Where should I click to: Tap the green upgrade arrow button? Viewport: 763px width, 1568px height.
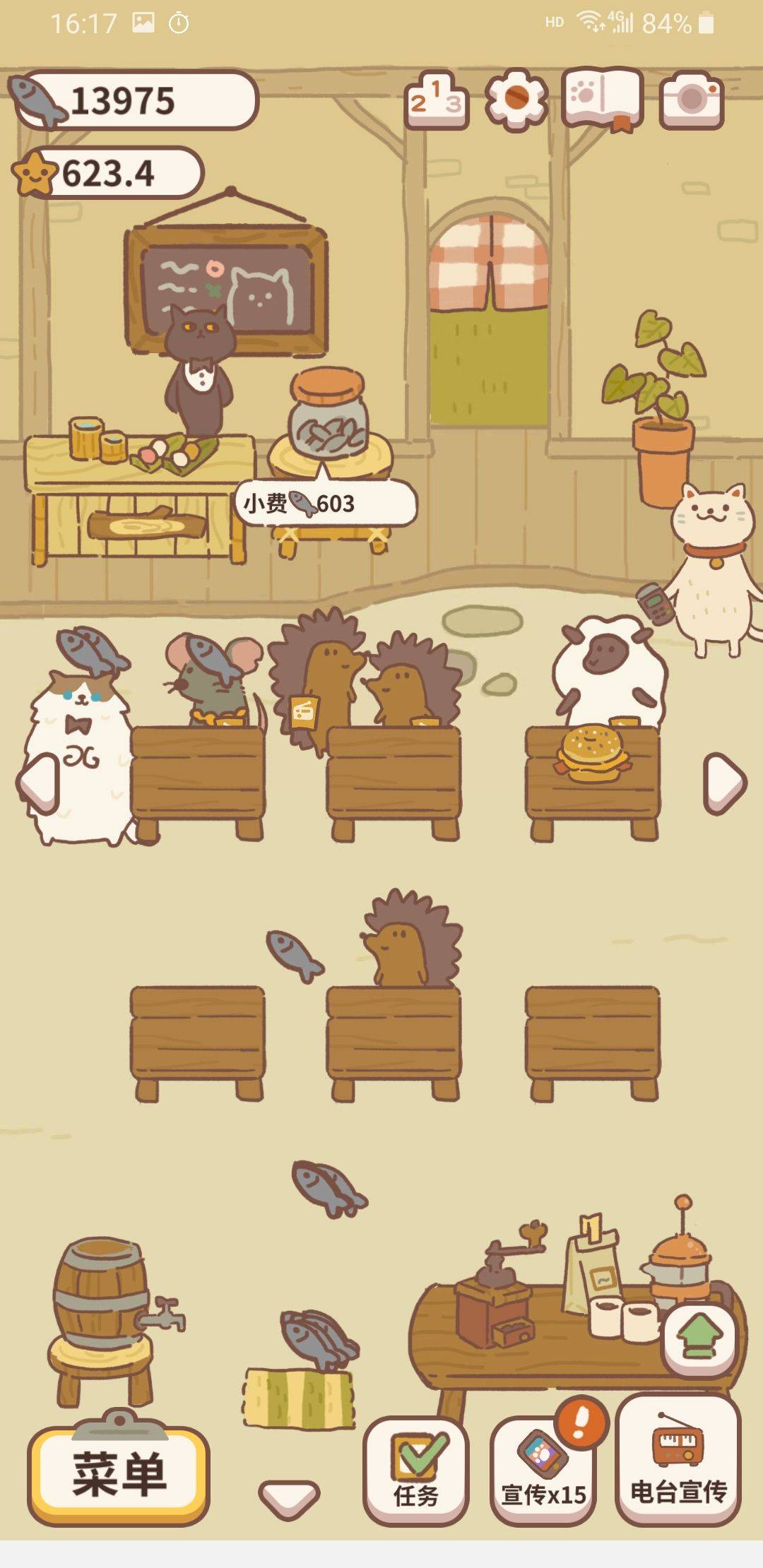tap(699, 1339)
